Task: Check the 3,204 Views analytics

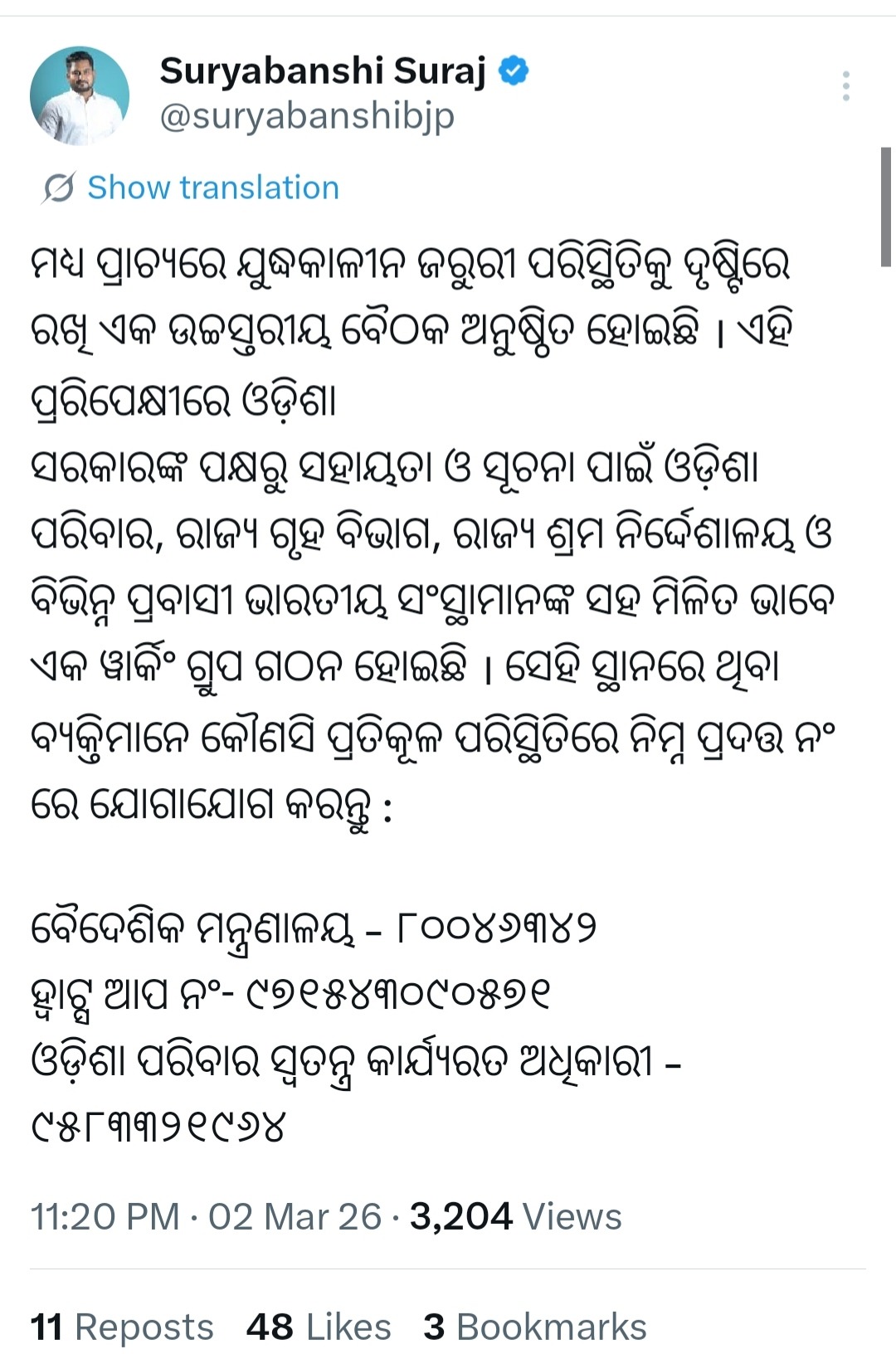Action: [515, 1217]
